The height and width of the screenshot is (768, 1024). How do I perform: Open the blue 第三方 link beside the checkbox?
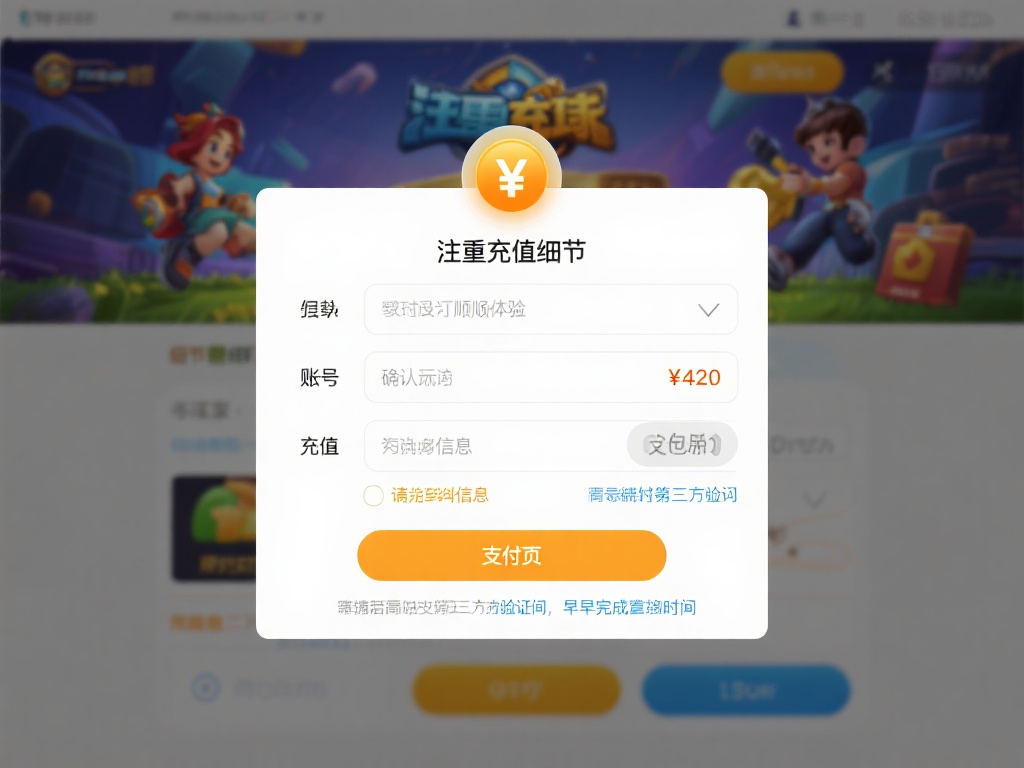coord(662,495)
